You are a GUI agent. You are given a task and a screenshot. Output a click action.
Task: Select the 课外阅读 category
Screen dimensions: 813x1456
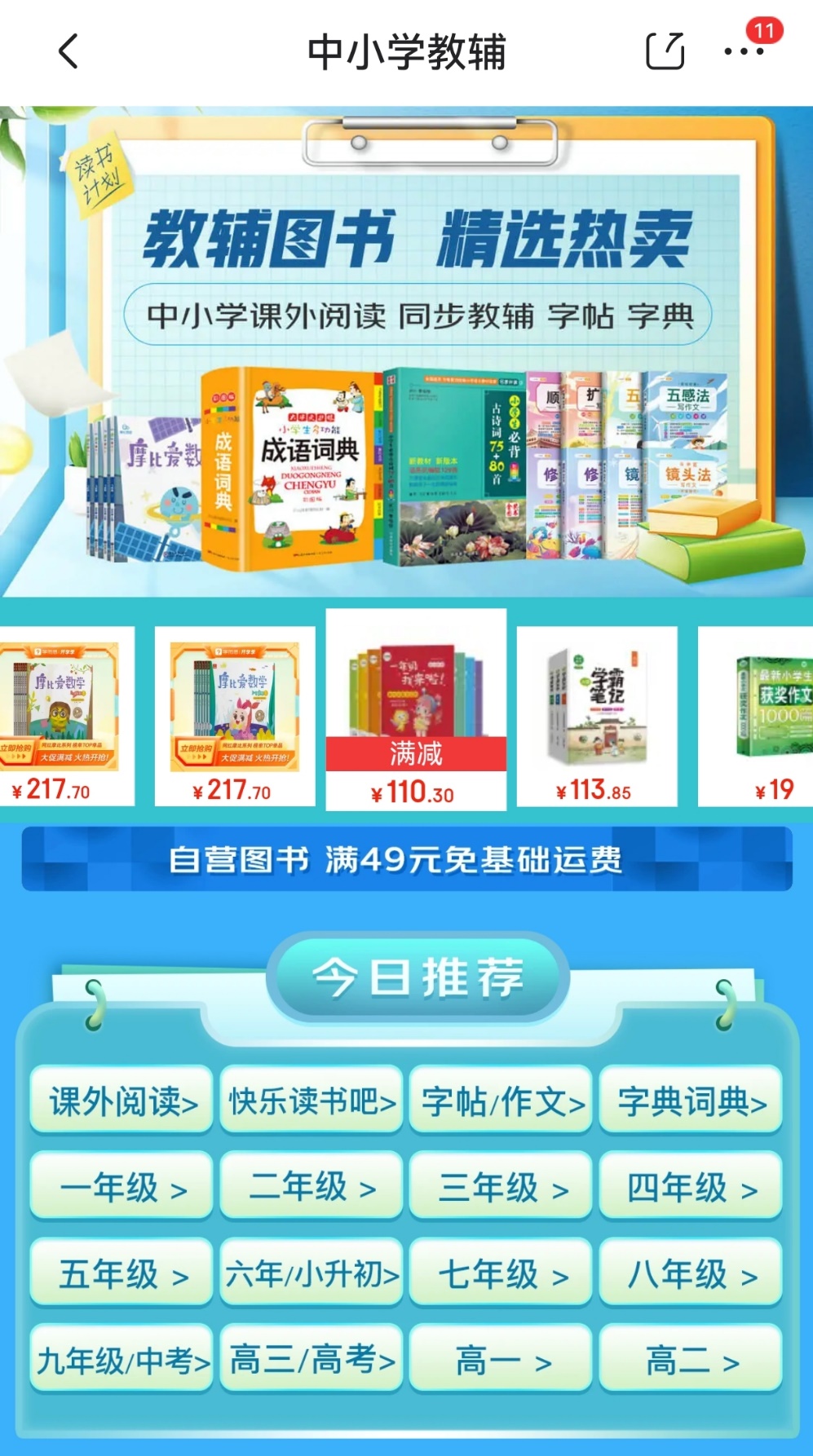(x=122, y=1101)
